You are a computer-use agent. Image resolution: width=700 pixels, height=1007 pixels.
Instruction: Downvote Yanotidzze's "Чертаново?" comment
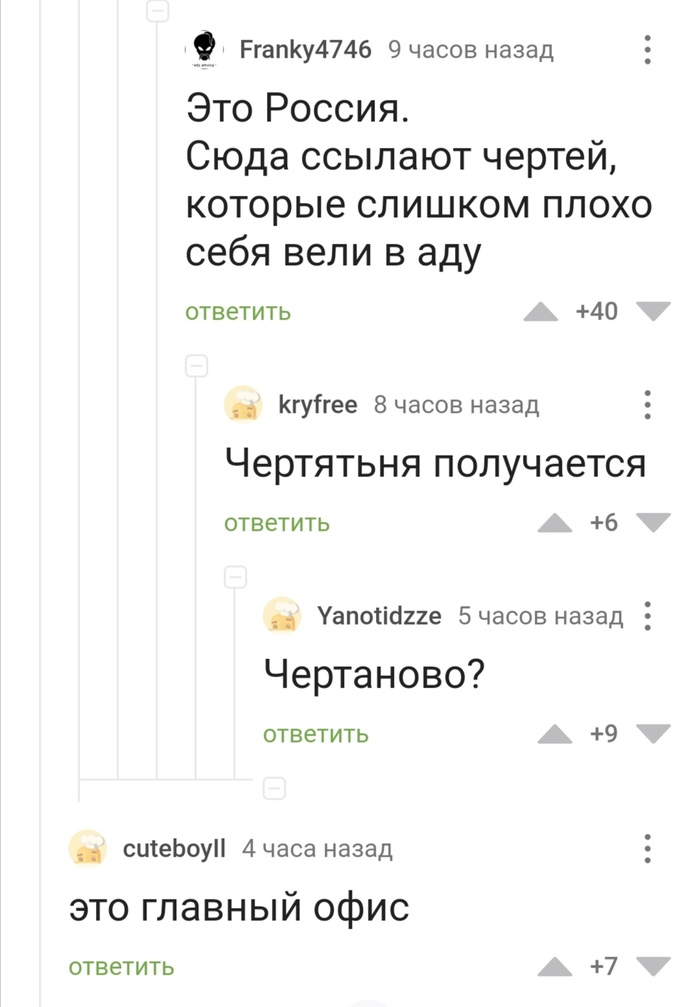click(654, 734)
